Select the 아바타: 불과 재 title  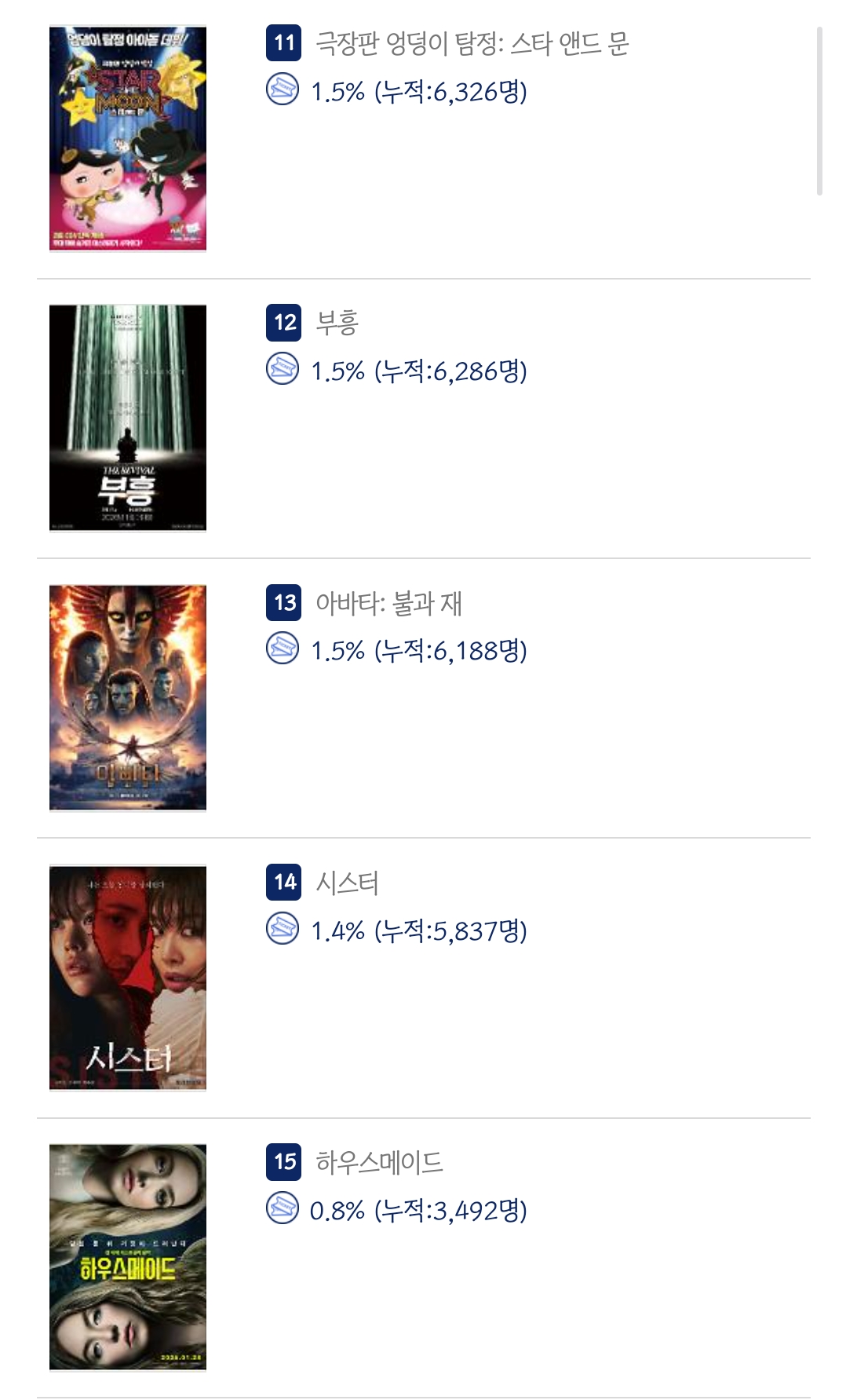388,603
